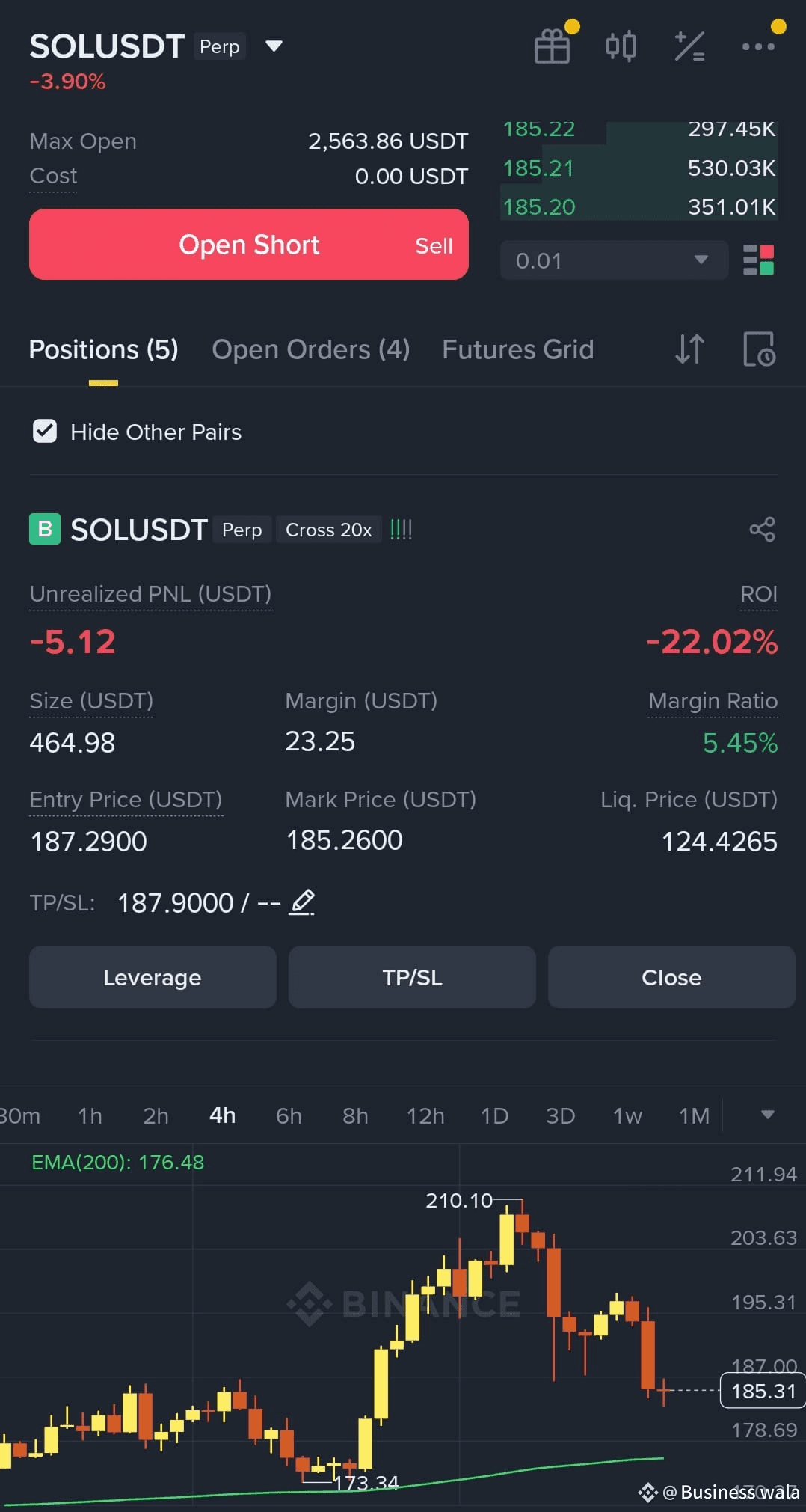Open the gift rewards icon
The height and width of the screenshot is (1512, 806).
pyautogui.click(x=553, y=46)
